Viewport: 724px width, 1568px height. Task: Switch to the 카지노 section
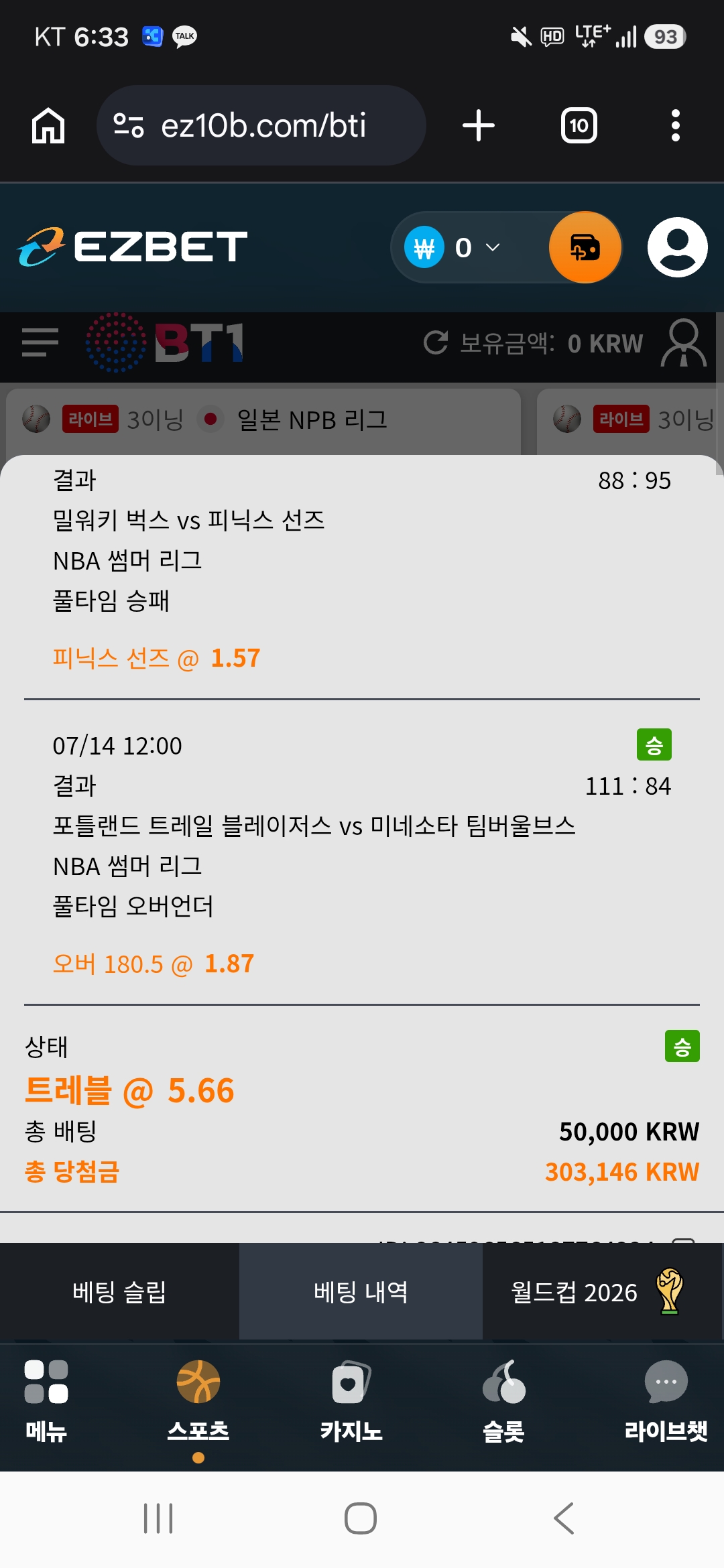click(351, 1401)
